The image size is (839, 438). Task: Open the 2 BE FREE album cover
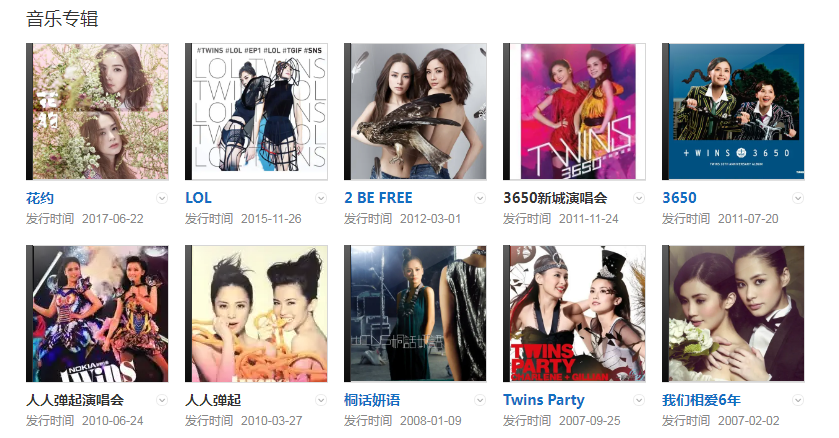click(415, 112)
